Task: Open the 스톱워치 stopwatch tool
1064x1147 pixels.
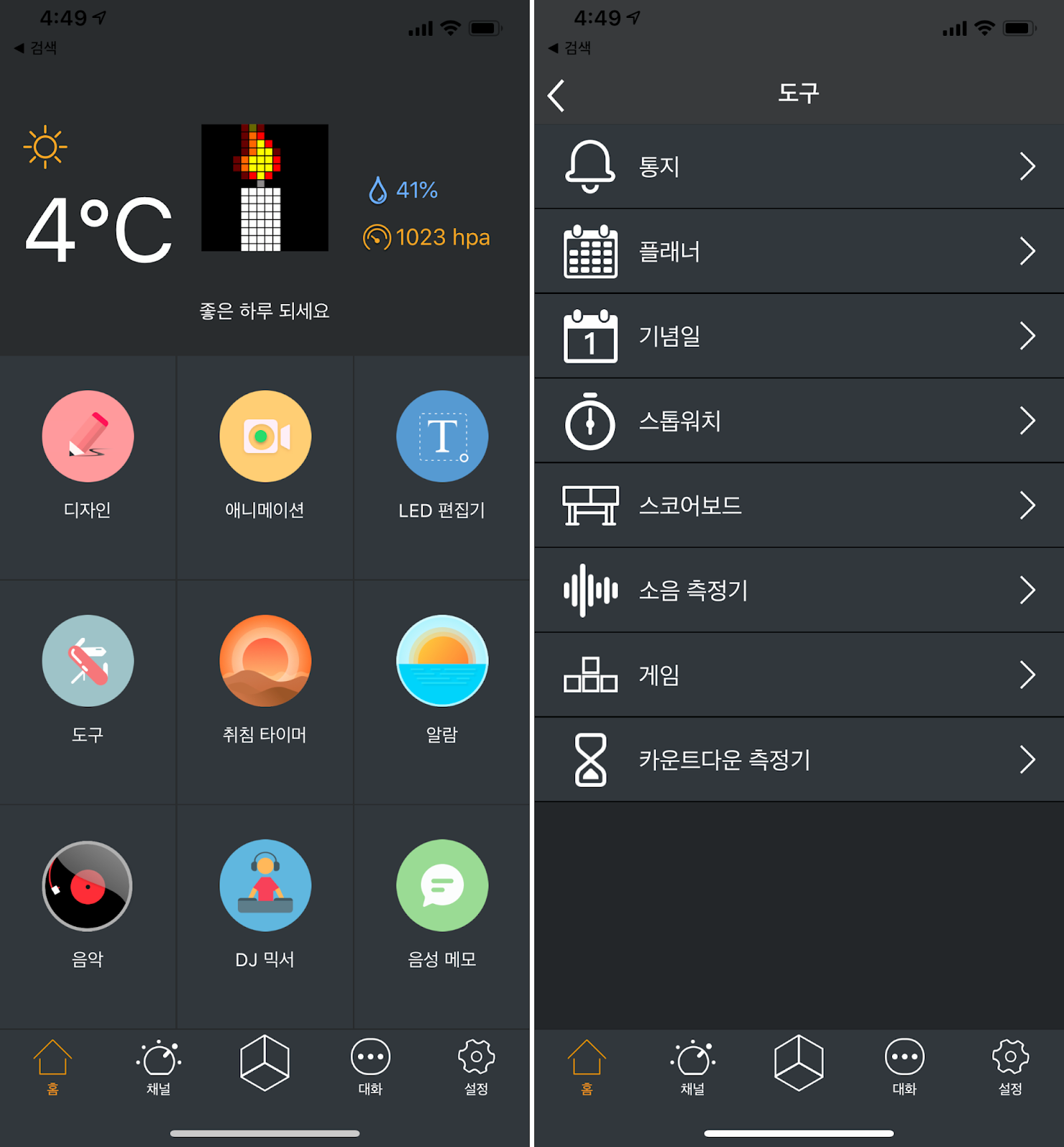Action: [x=799, y=421]
